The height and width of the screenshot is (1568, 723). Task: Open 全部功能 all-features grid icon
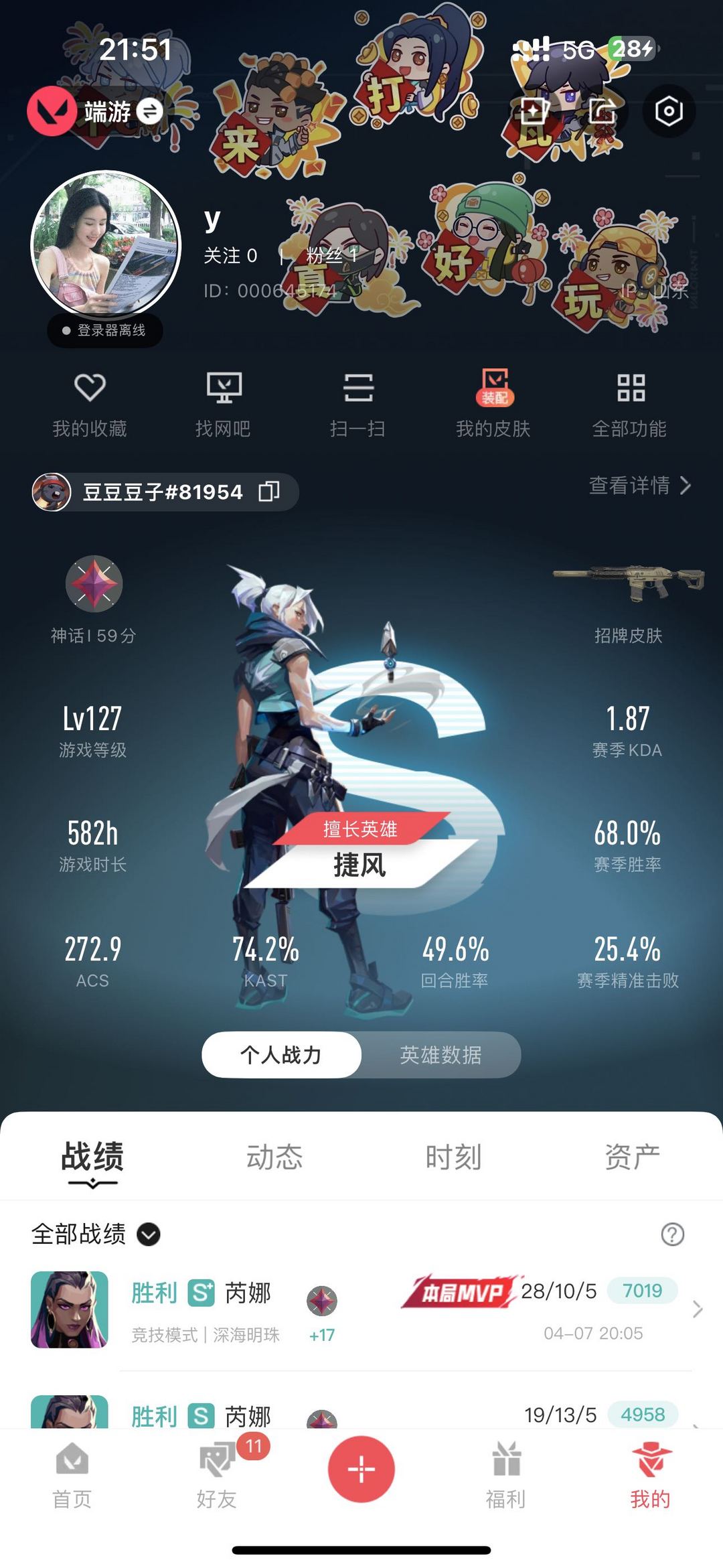(630, 390)
